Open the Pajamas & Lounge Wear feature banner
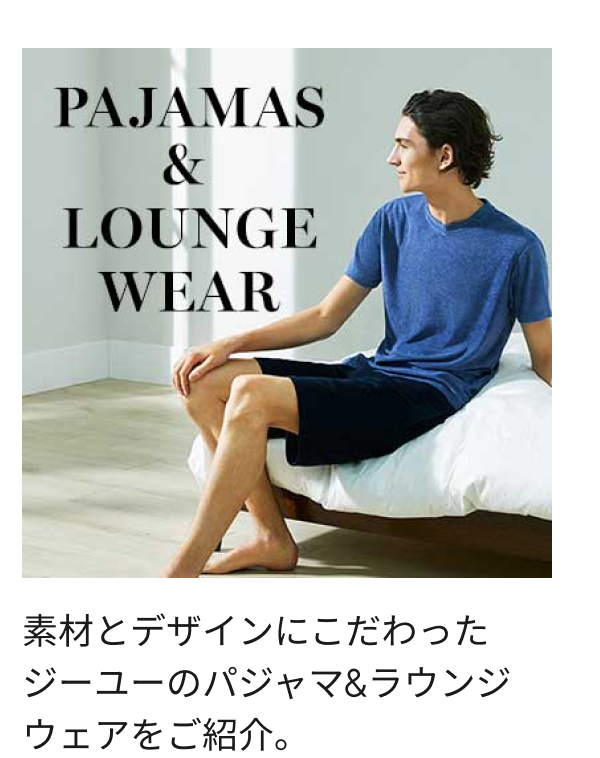 coord(286,312)
